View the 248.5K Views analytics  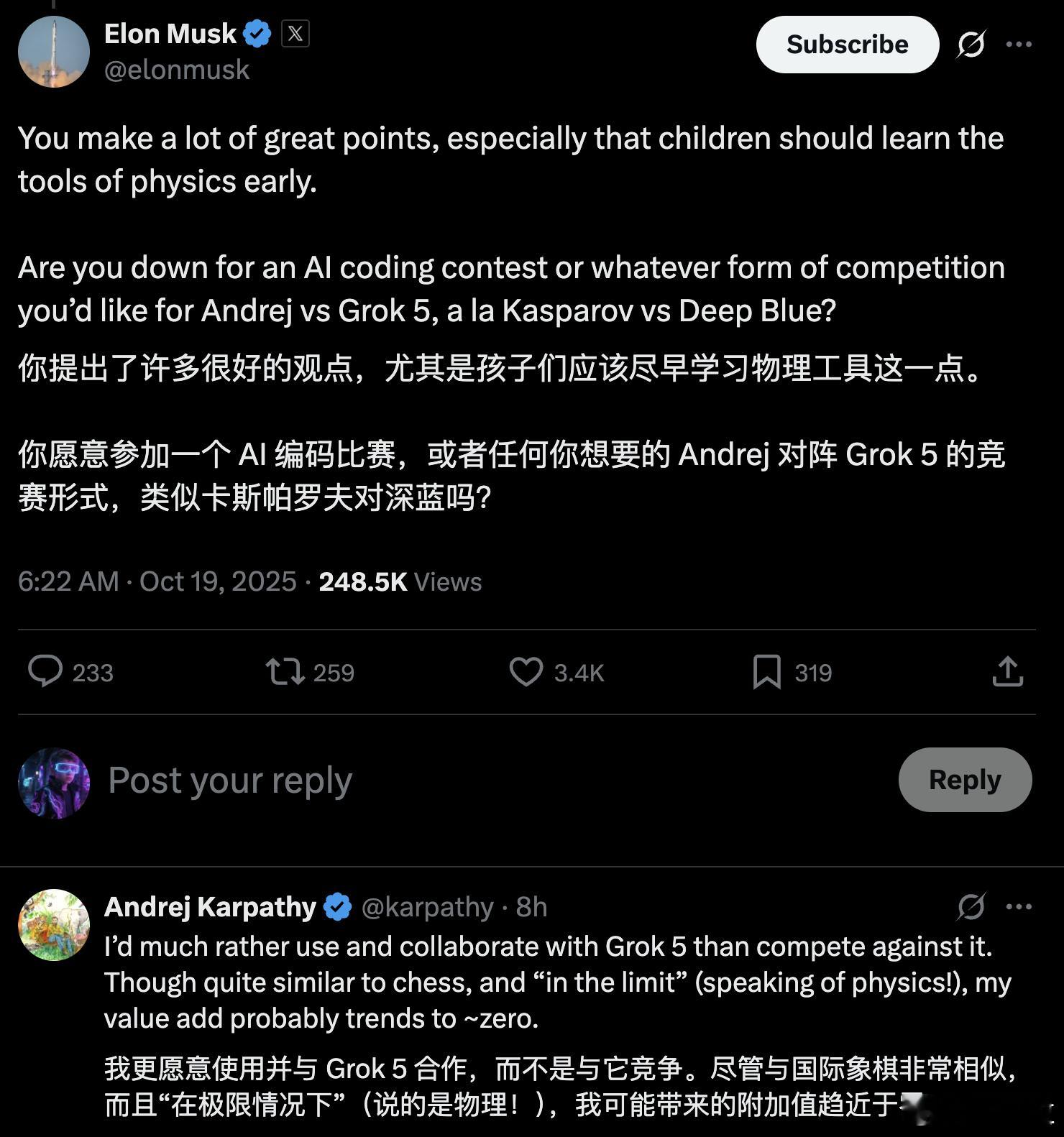click(400, 582)
